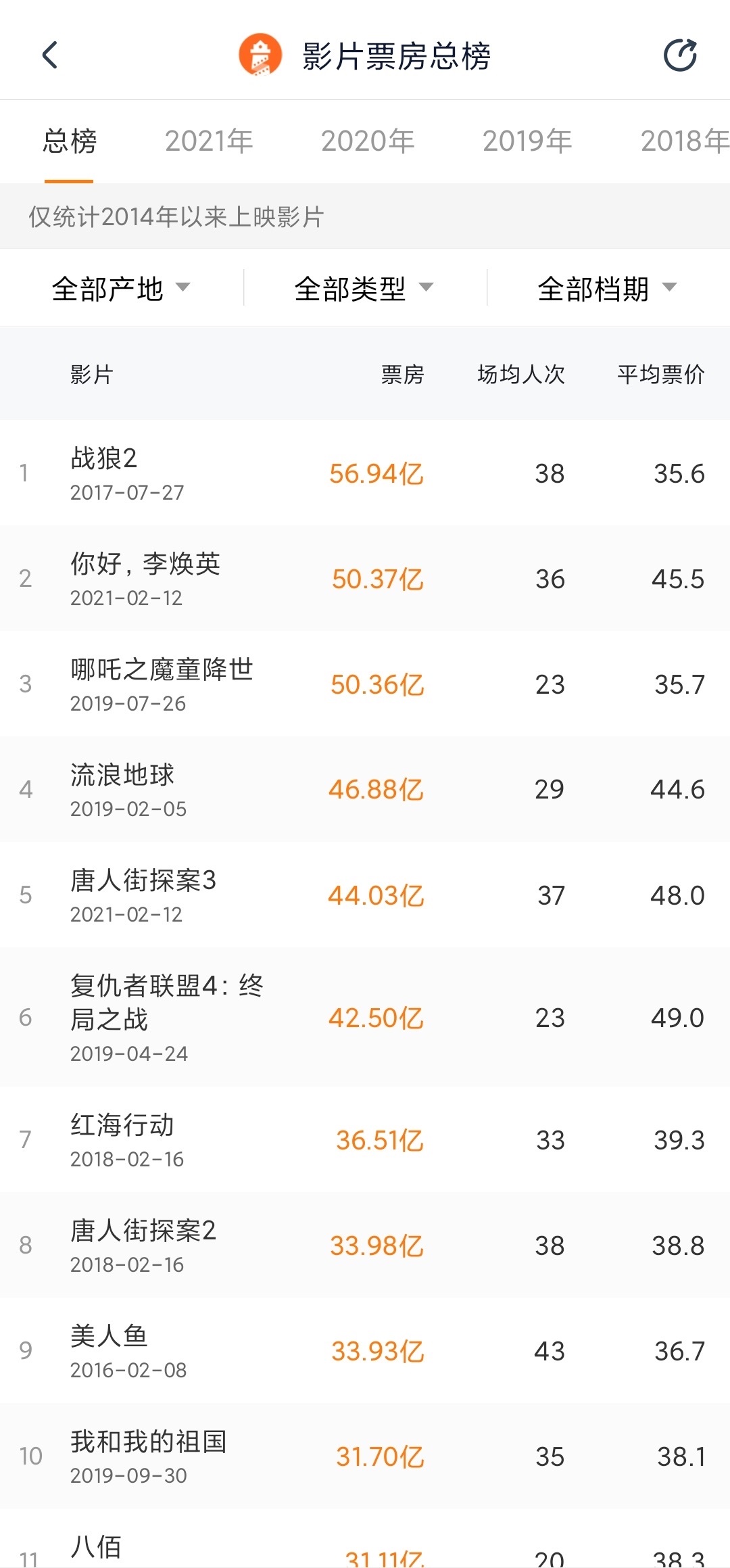Switch to the 2018年 tab
The image size is (730, 1568).
(x=683, y=141)
